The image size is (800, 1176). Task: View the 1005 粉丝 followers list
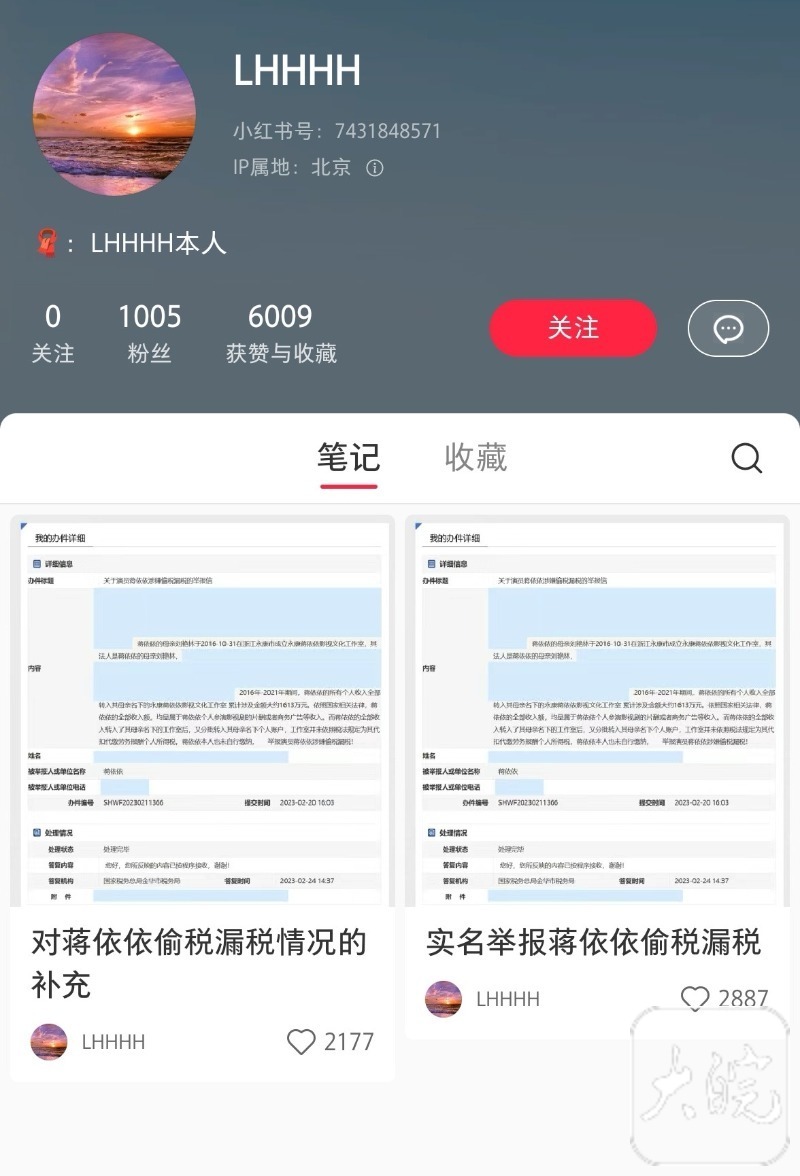click(x=149, y=333)
